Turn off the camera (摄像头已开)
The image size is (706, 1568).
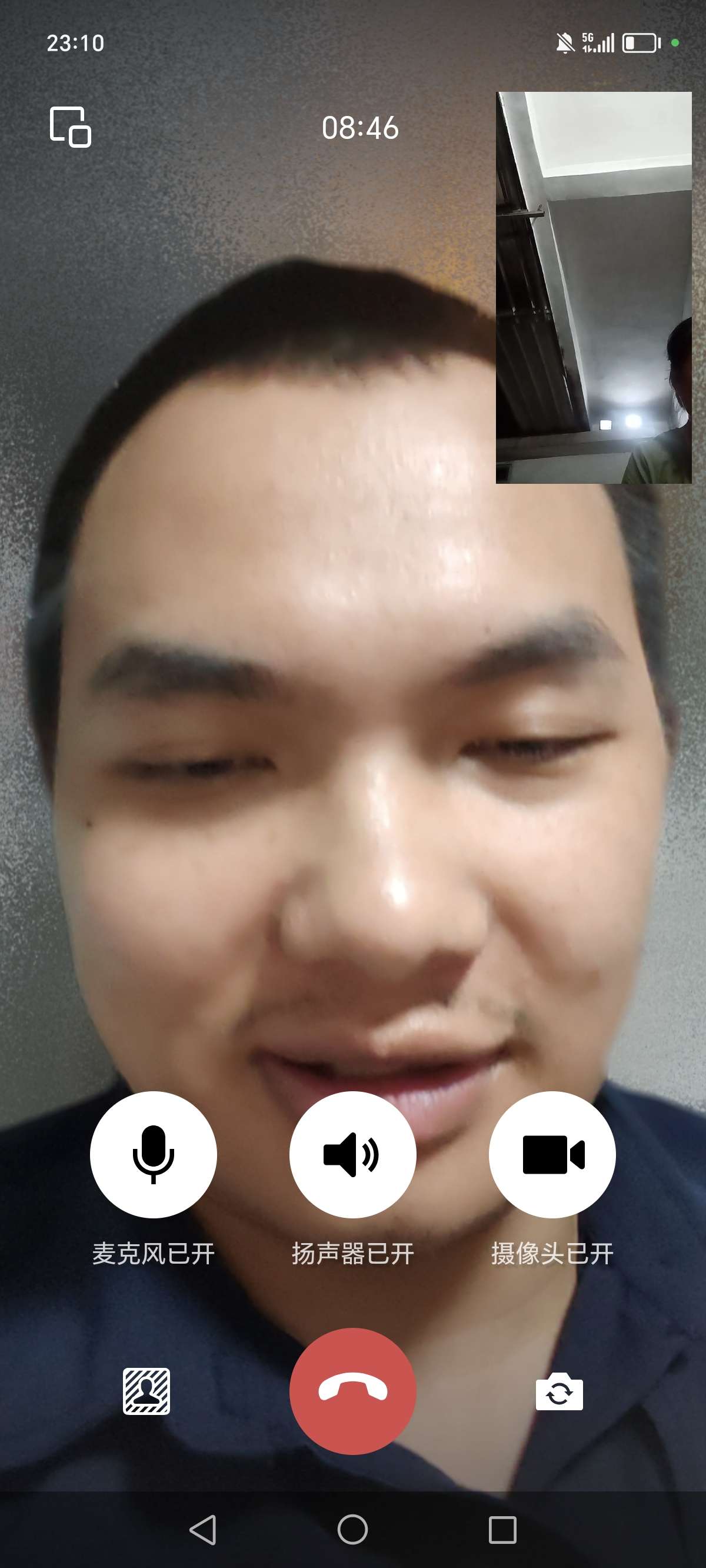click(552, 1155)
